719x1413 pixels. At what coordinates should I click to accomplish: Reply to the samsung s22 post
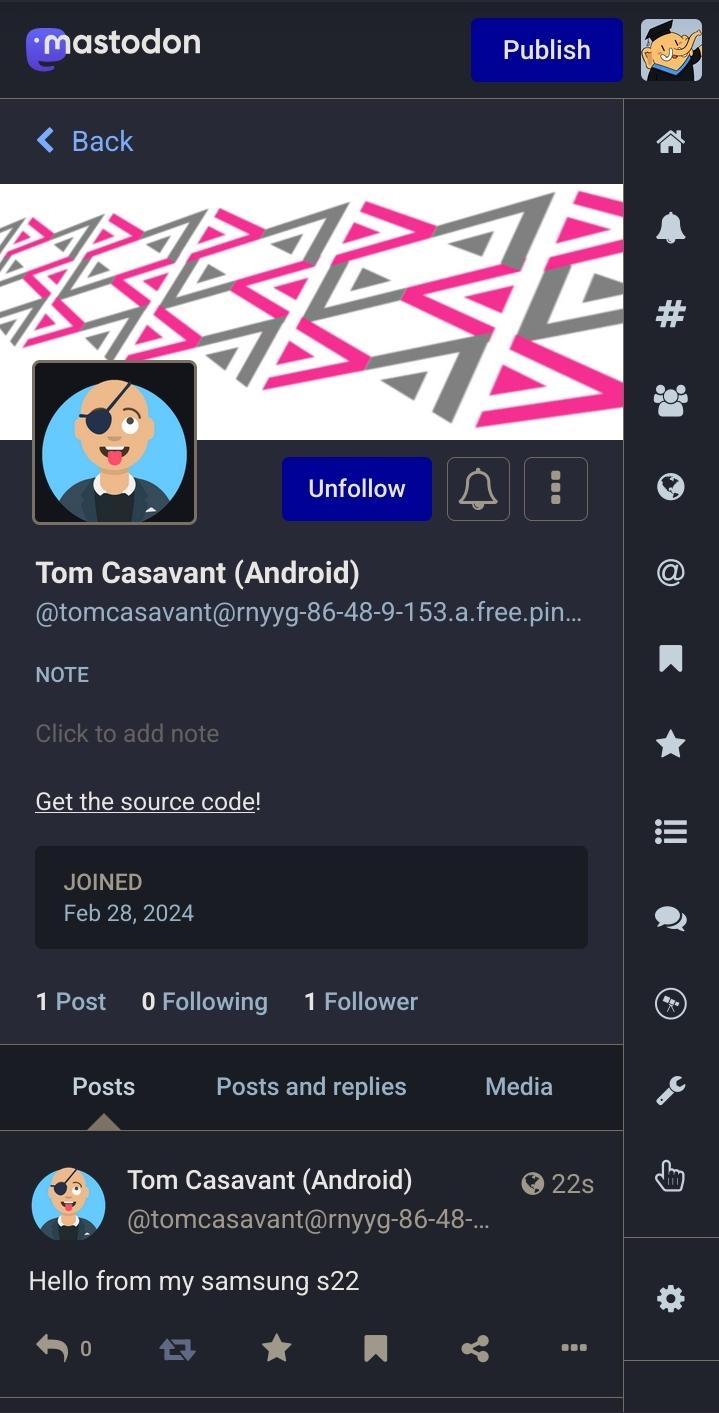52,1348
